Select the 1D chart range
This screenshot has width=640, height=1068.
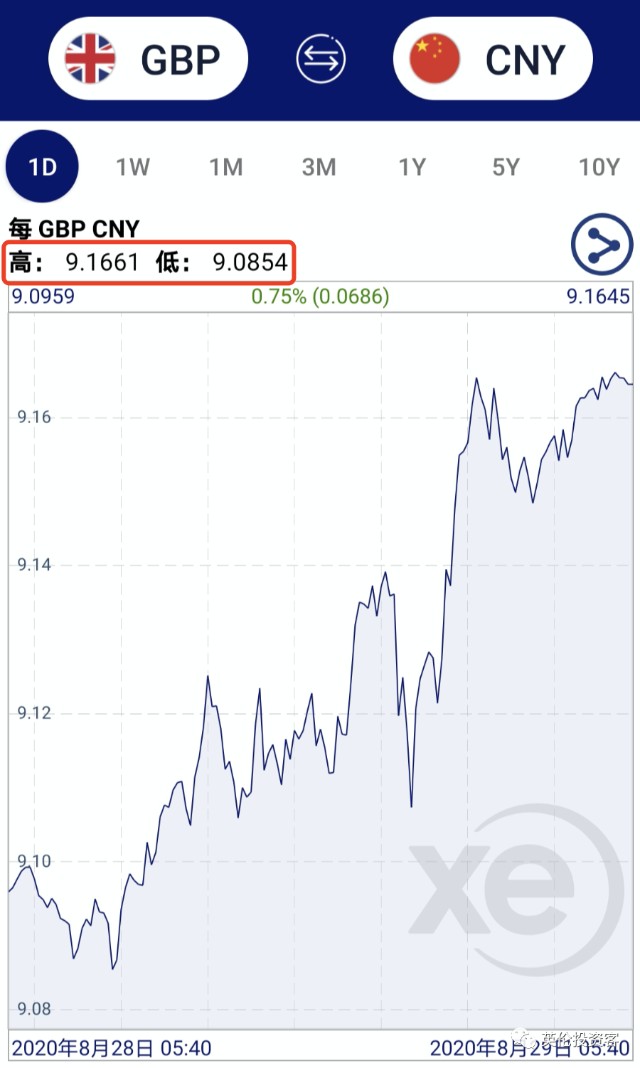coord(42,167)
